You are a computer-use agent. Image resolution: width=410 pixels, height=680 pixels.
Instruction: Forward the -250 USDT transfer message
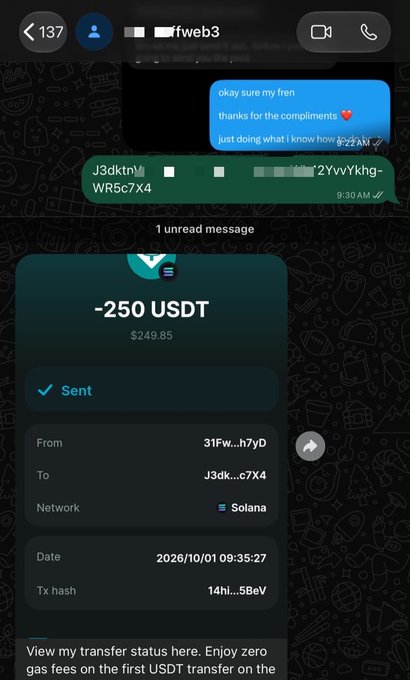[310, 446]
